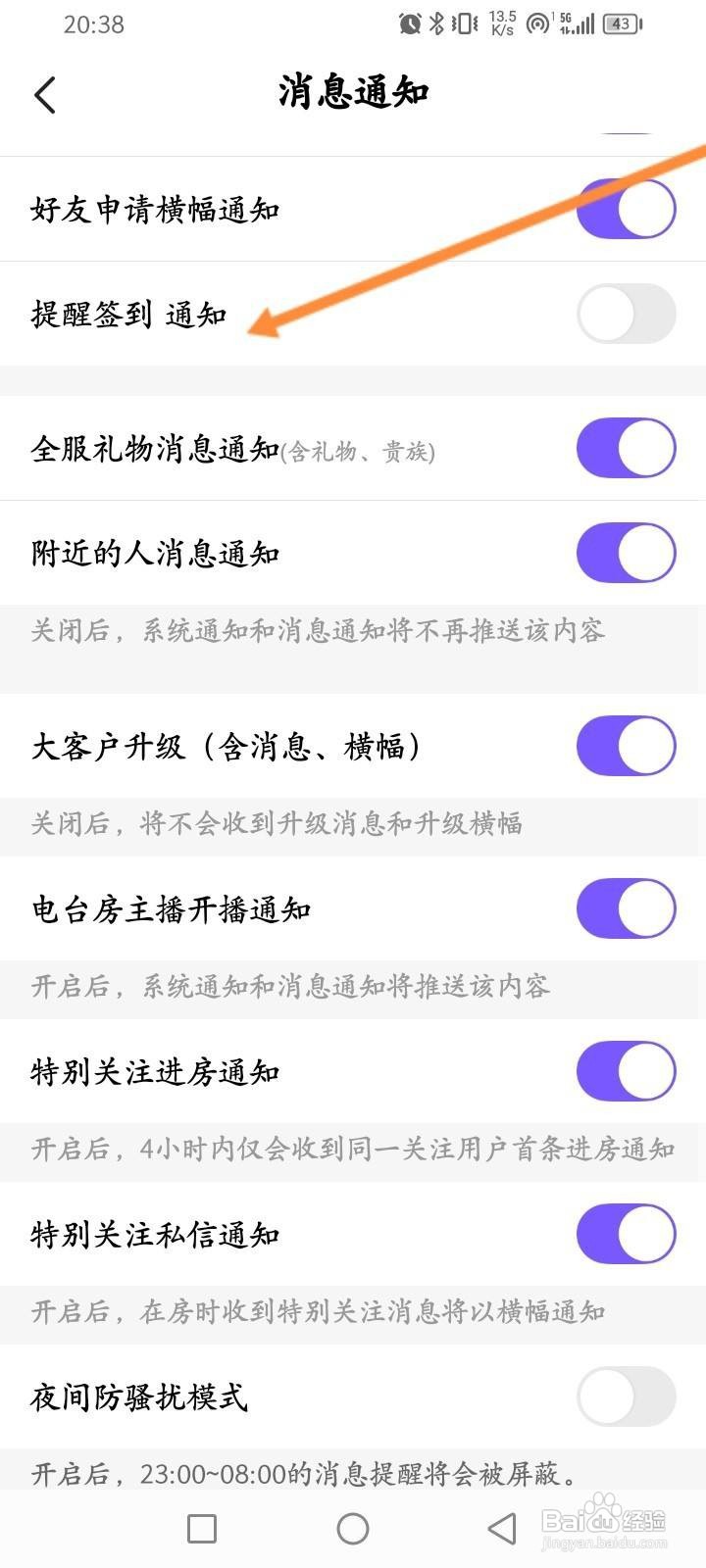This screenshot has height=1568, width=706.
Task: Enable 提醒签到通知 switch
Action: coord(626,314)
